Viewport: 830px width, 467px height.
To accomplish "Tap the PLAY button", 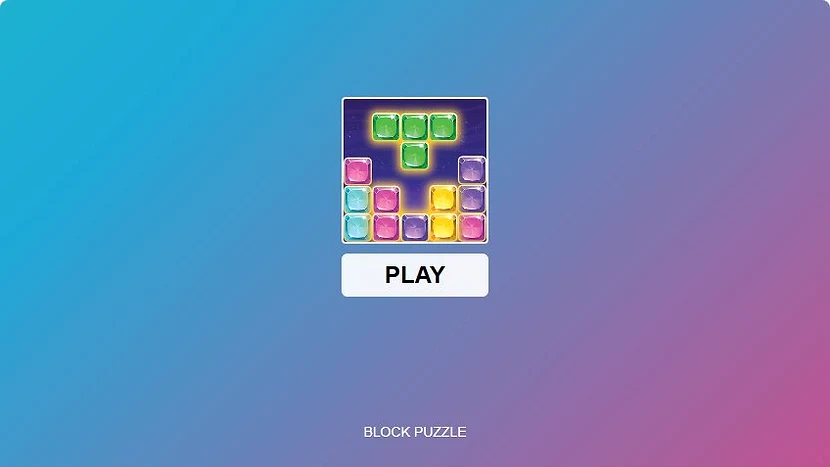I will click(415, 275).
